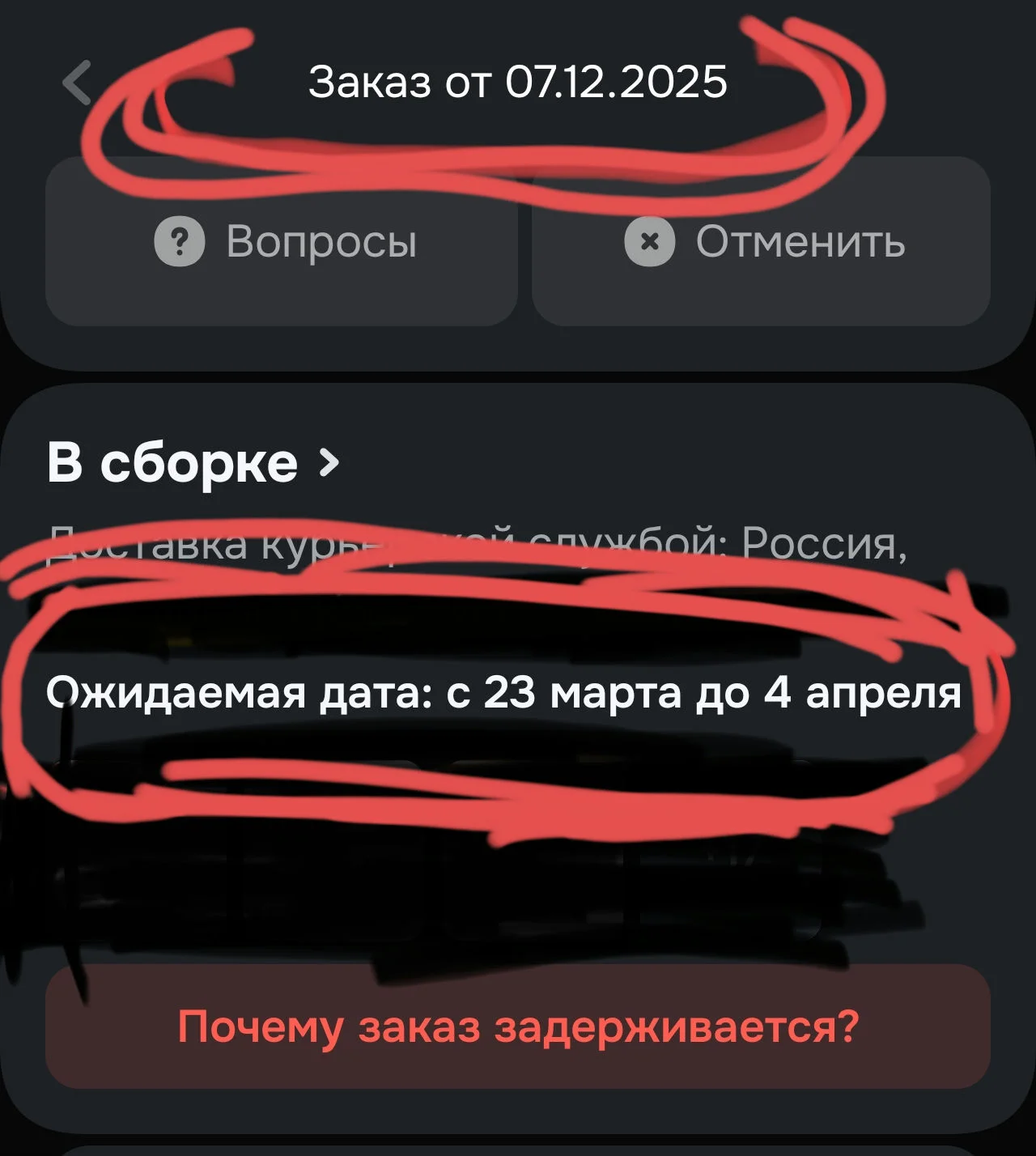Tap Отменить to cancel the order
This screenshot has width=1036, height=1156.
coord(762,241)
